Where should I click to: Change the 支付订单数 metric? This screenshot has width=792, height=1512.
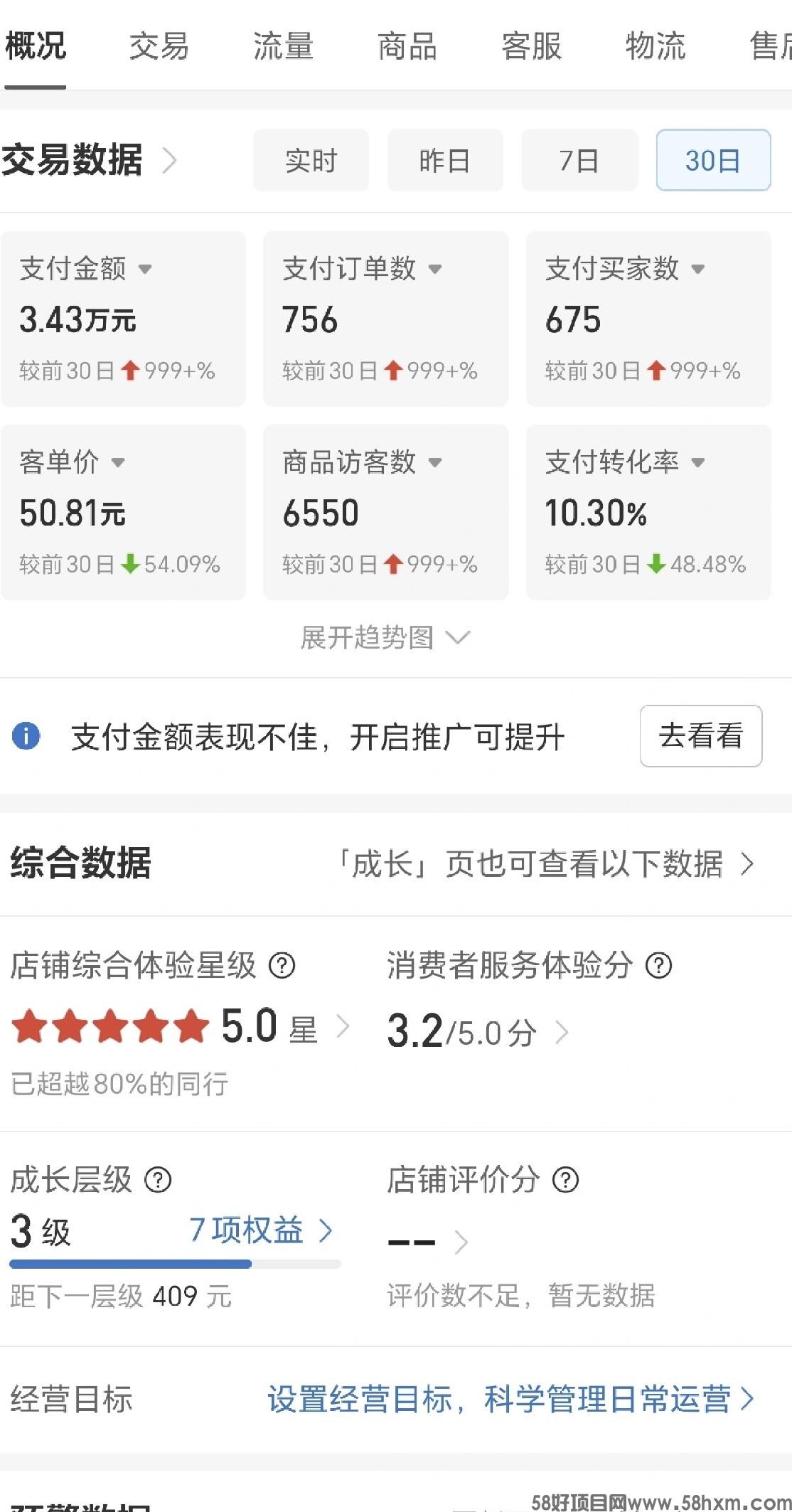coord(435,270)
